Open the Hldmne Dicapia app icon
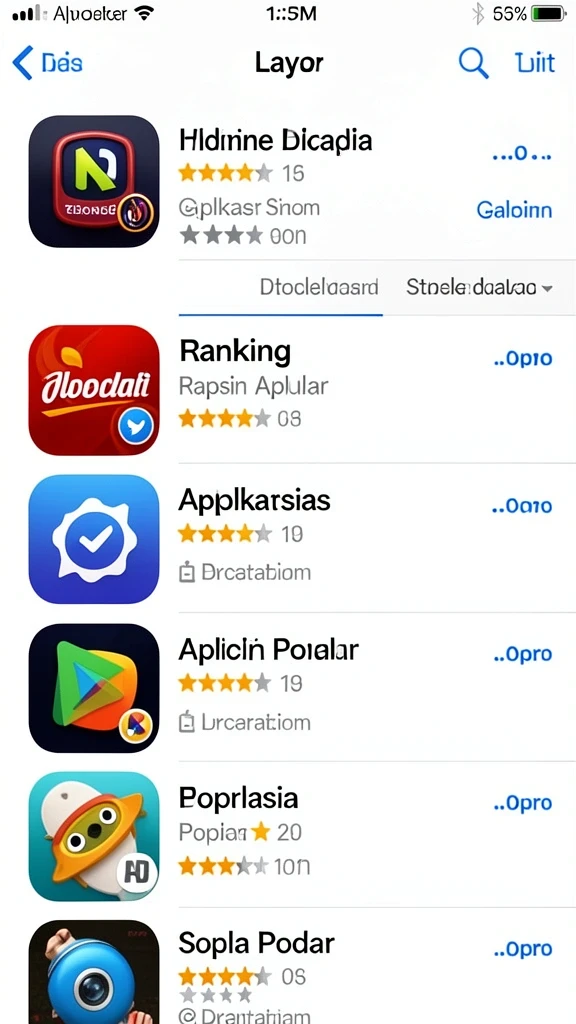This screenshot has height=1024, width=576. click(x=94, y=181)
